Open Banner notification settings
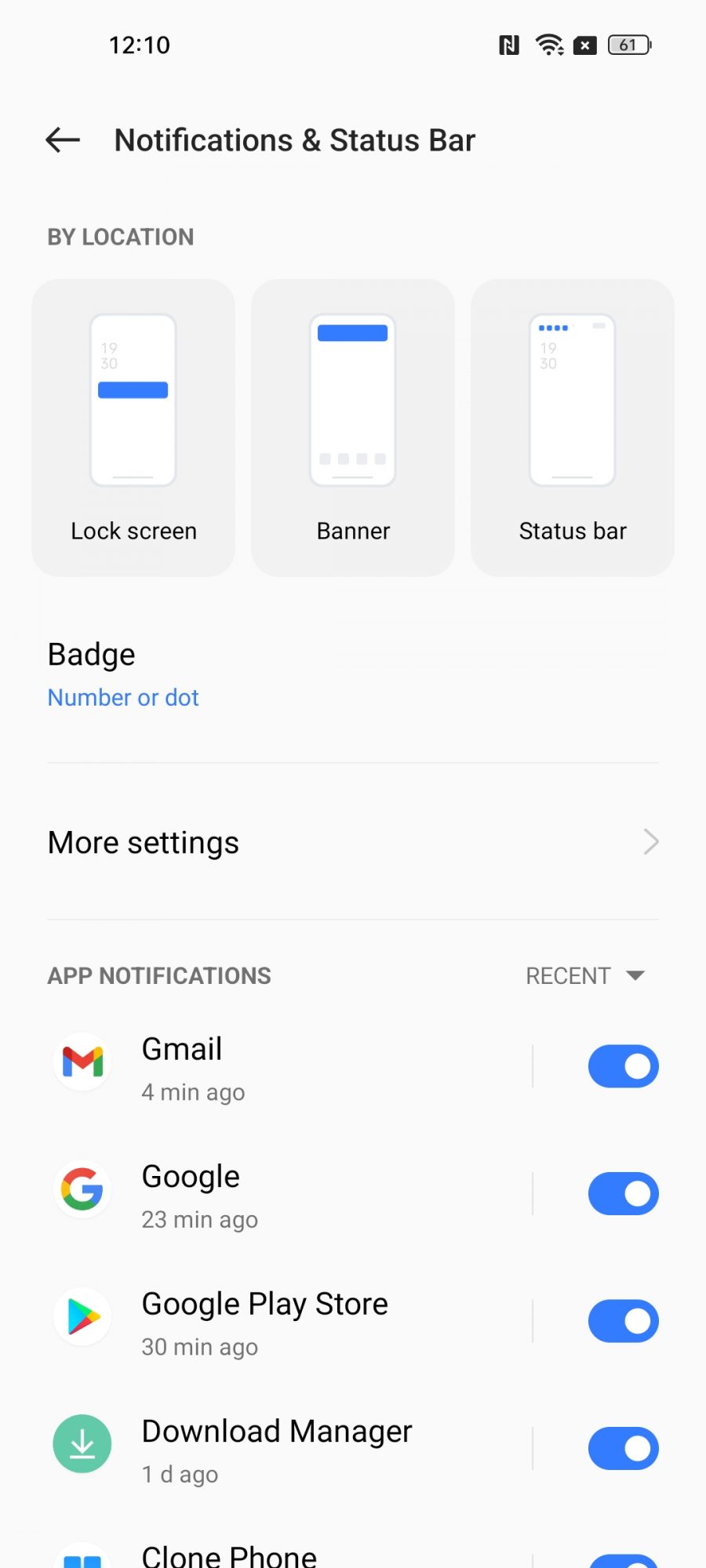The width and height of the screenshot is (706, 1568). pos(353,427)
